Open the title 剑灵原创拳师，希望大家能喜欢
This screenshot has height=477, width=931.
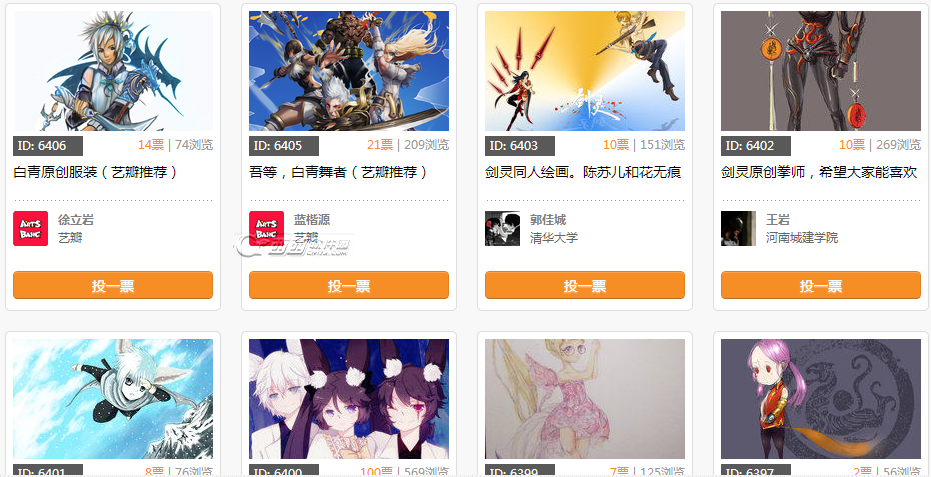coord(819,172)
